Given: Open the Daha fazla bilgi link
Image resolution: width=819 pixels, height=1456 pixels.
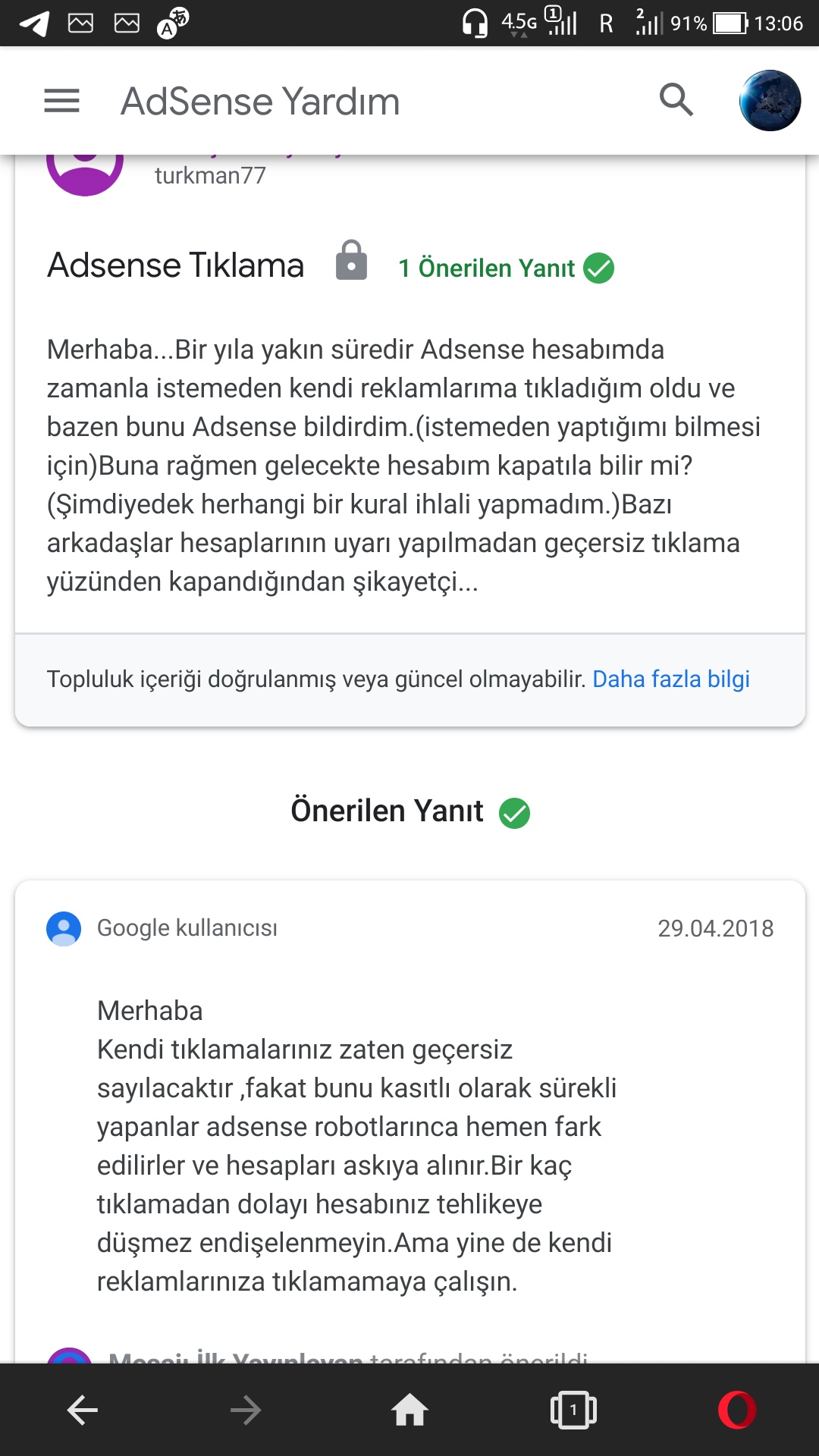Looking at the screenshot, I should [x=670, y=679].
